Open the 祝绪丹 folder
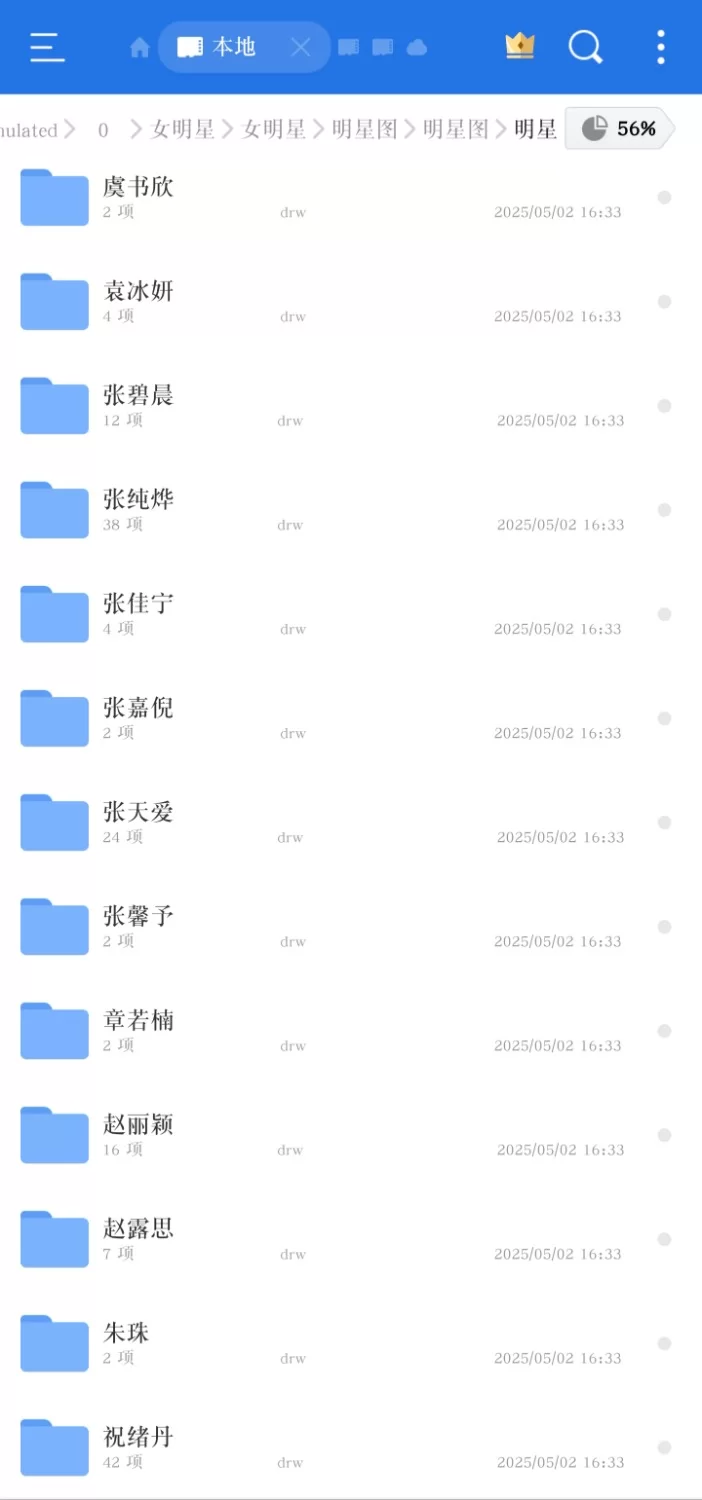 [138, 1447]
